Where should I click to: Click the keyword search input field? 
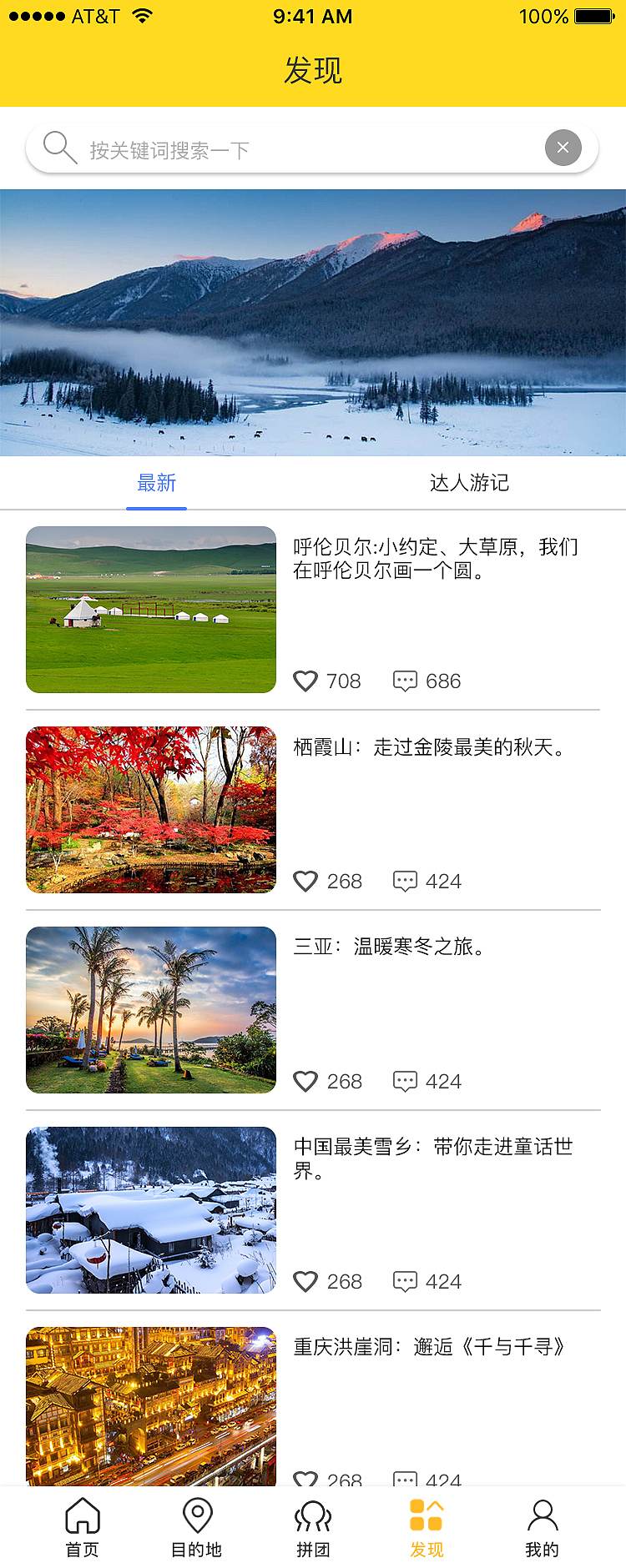(292, 147)
